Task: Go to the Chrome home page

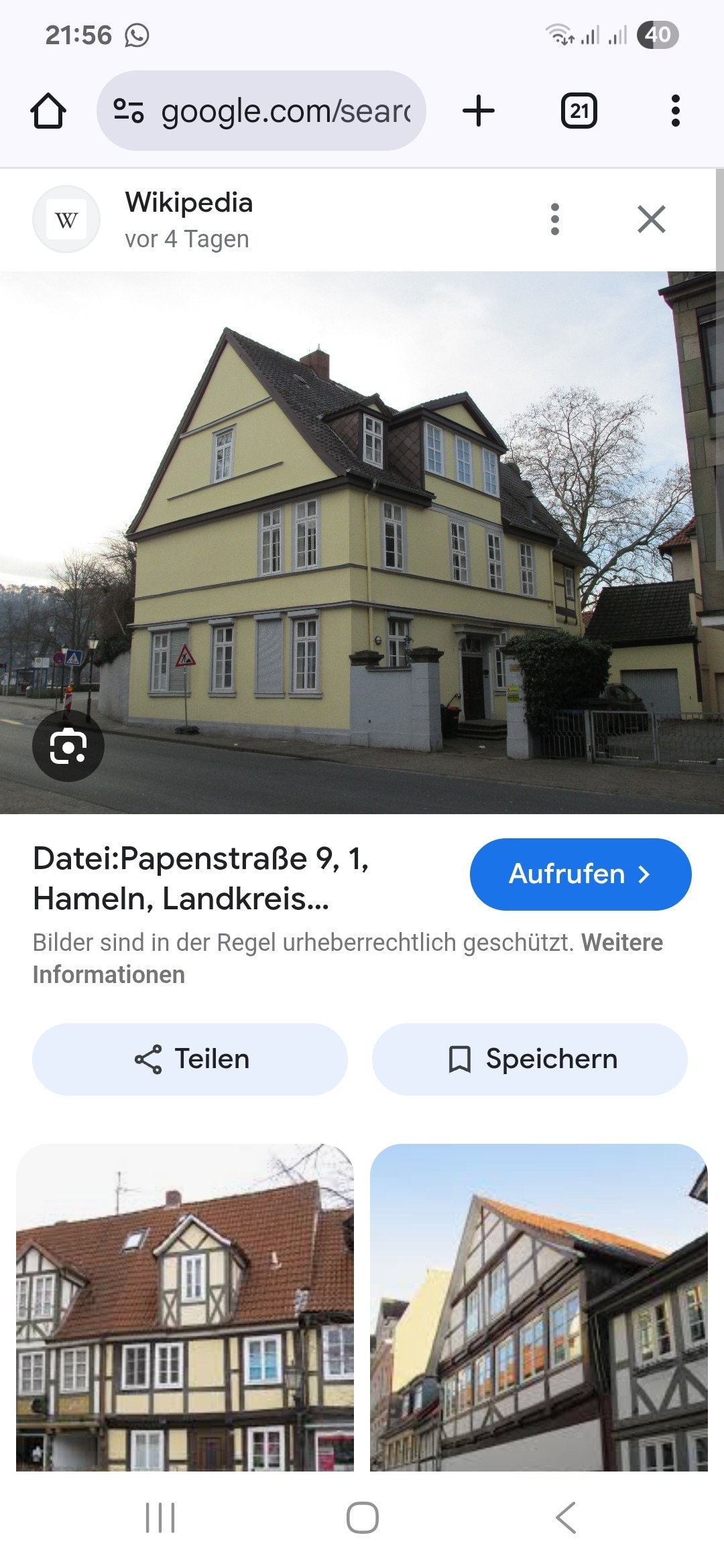Action: [48, 111]
